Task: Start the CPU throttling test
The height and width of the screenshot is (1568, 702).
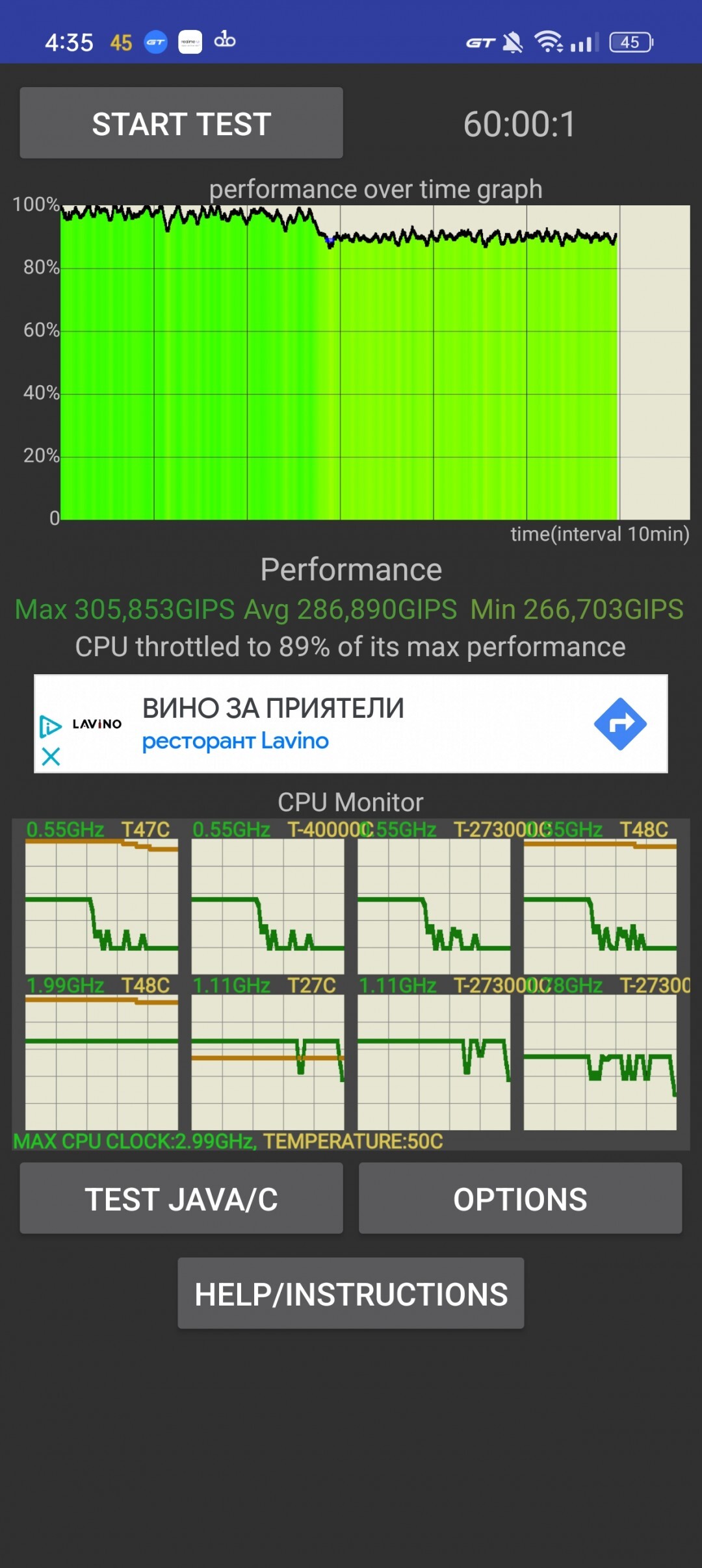Action: [x=181, y=123]
